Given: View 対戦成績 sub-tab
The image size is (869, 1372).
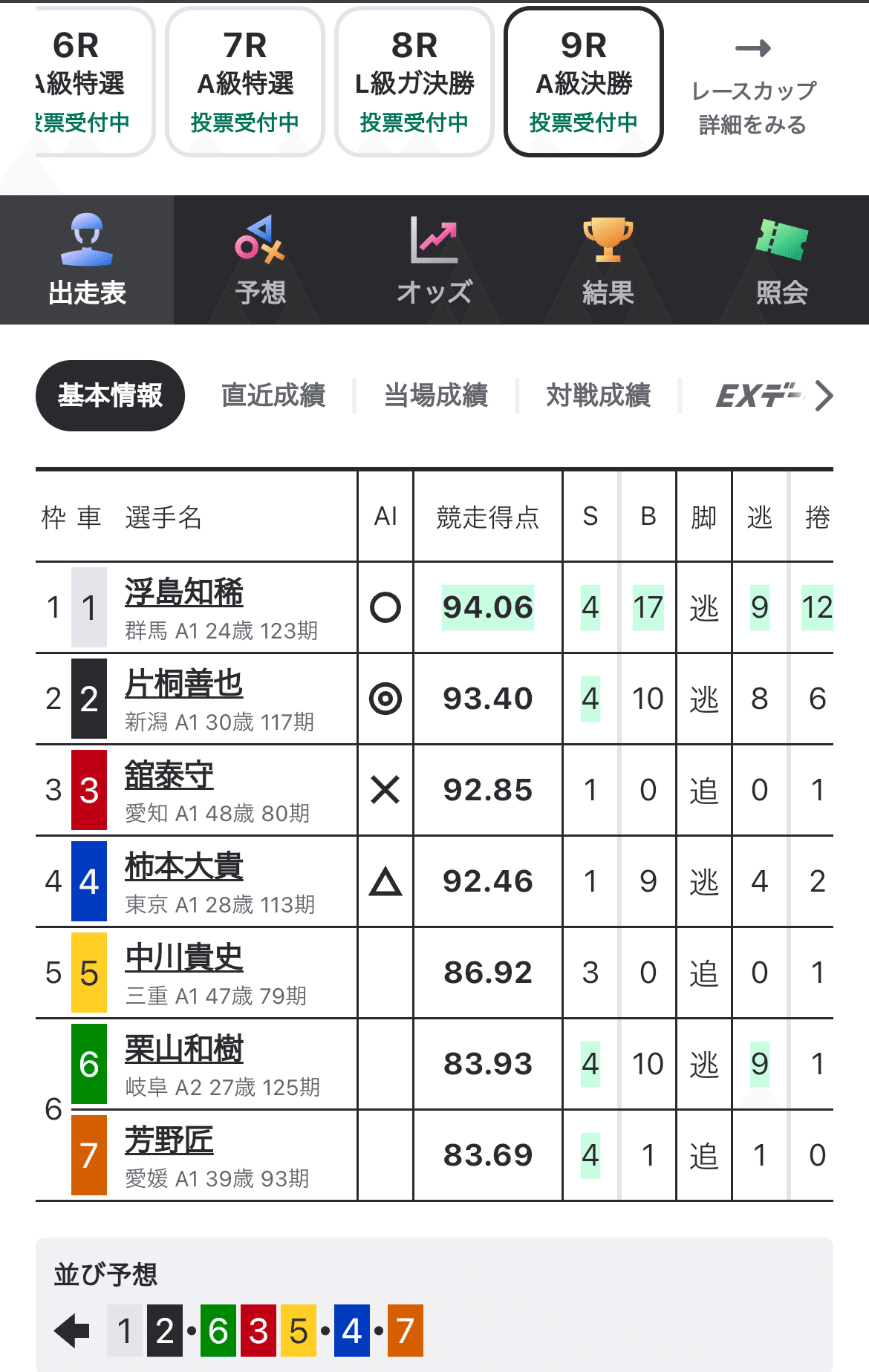Looking at the screenshot, I should (599, 396).
